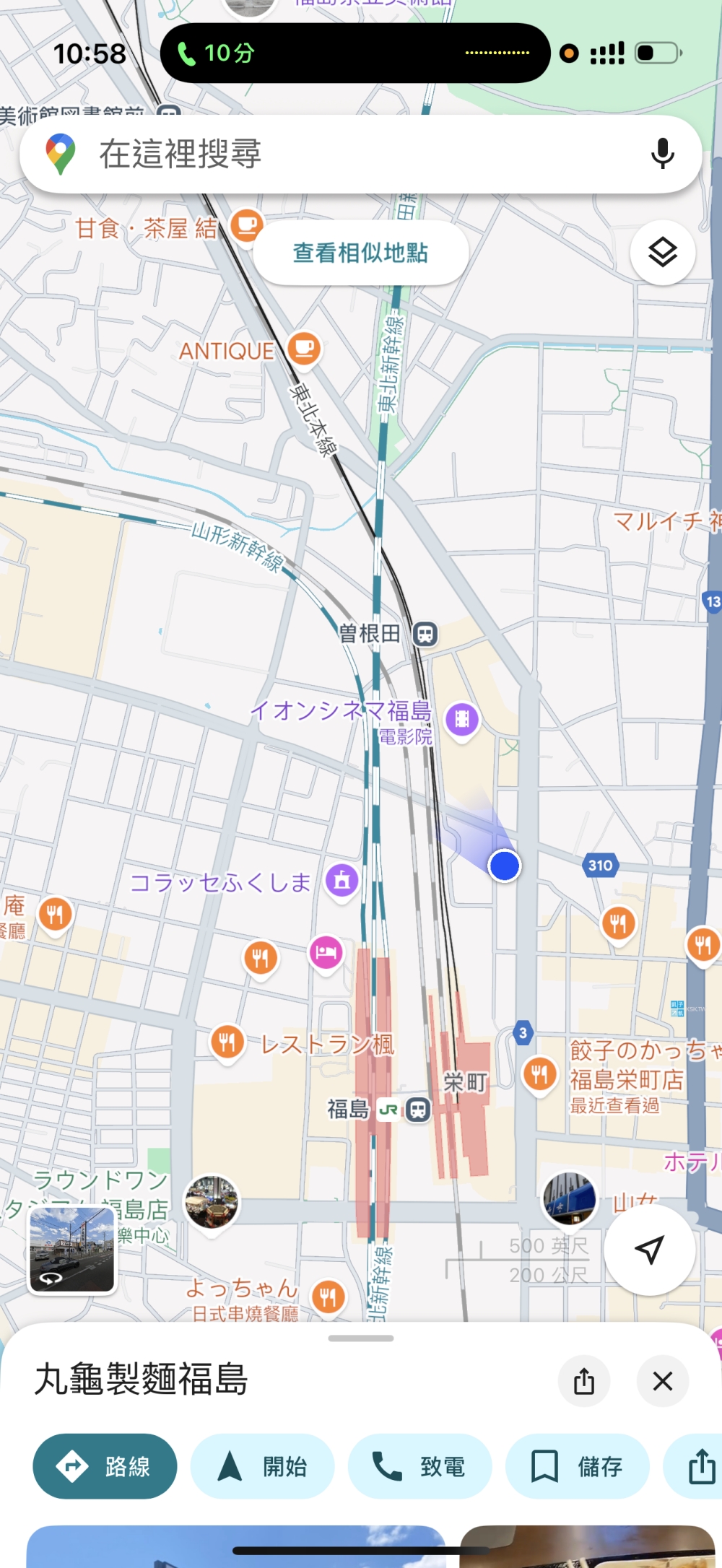Tap the 查看相似地點 chip
The image size is (722, 1568).
(x=361, y=253)
